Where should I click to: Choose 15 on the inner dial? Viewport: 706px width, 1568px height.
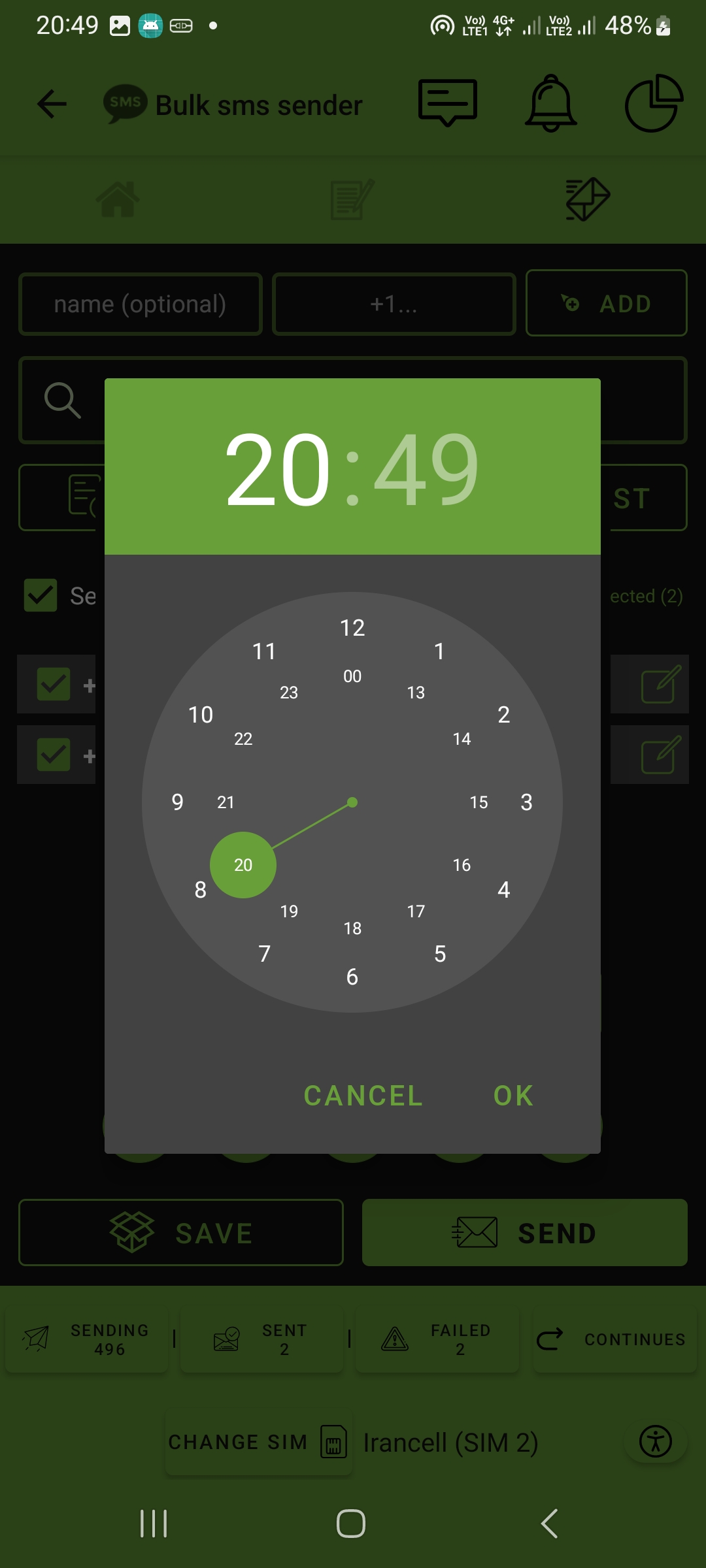pos(479,802)
